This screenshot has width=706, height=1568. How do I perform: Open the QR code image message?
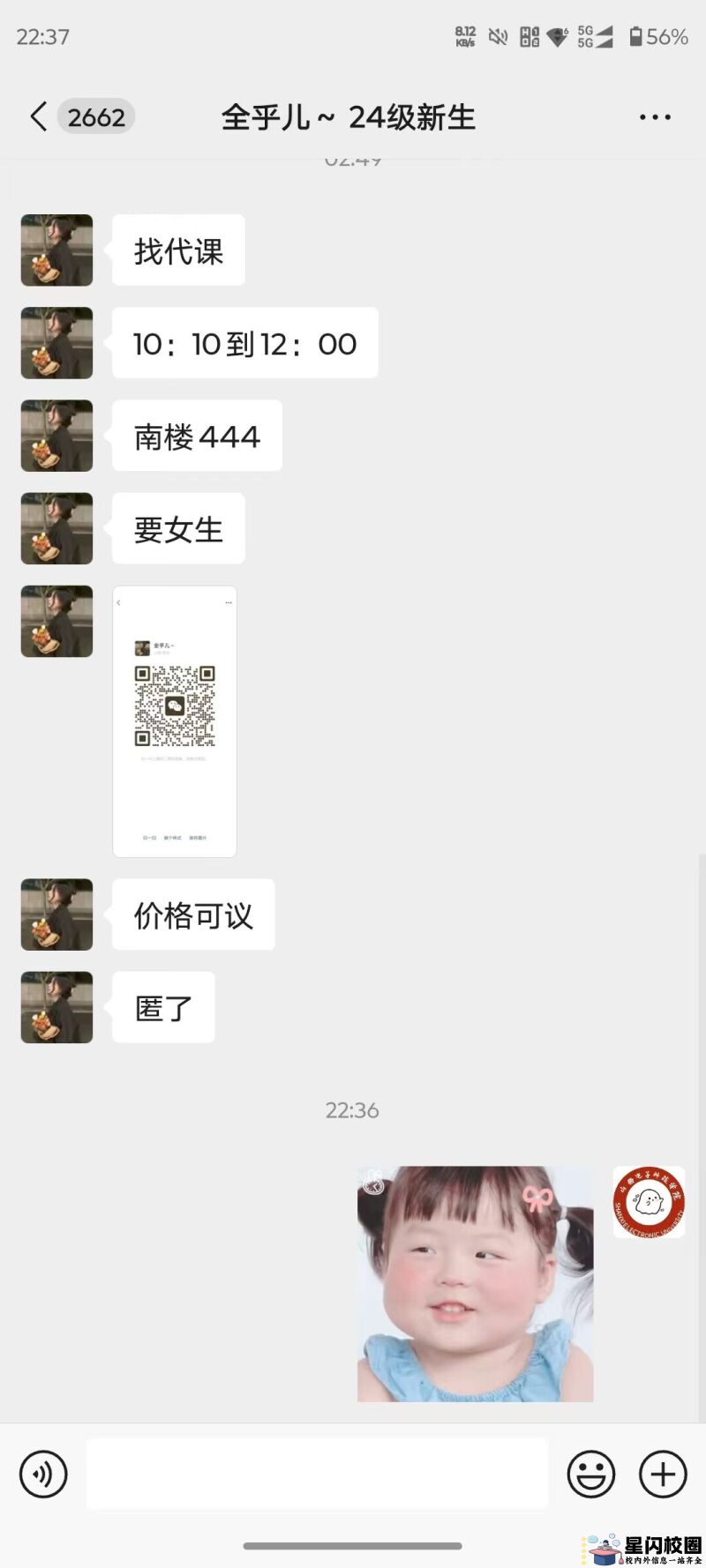point(175,721)
